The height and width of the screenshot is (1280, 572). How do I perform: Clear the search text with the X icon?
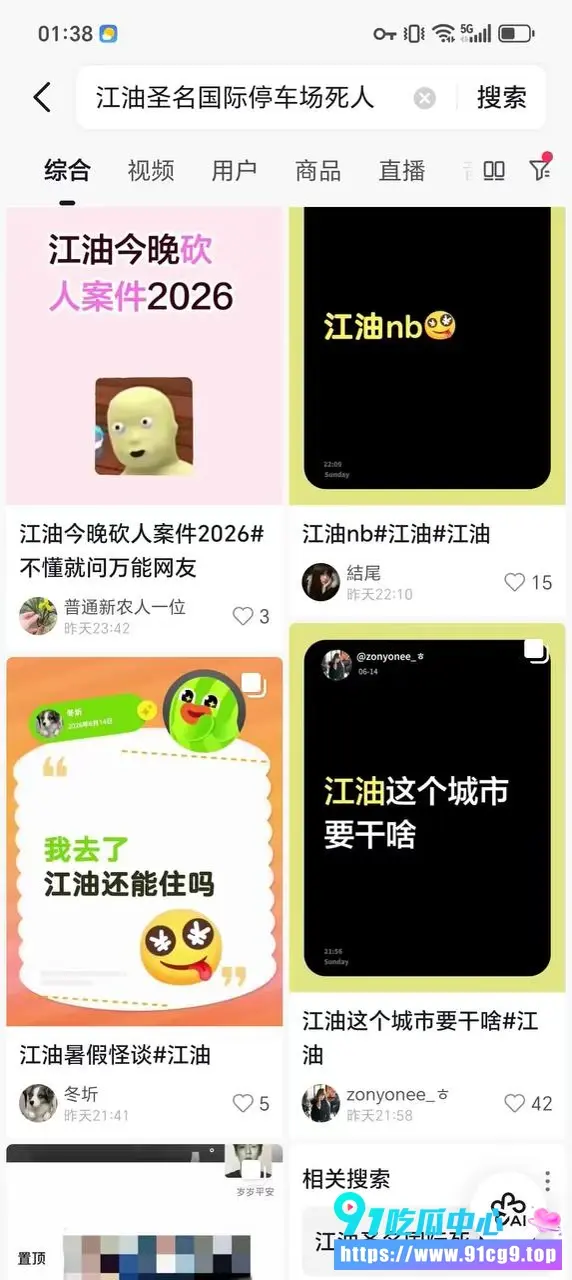coord(425,98)
